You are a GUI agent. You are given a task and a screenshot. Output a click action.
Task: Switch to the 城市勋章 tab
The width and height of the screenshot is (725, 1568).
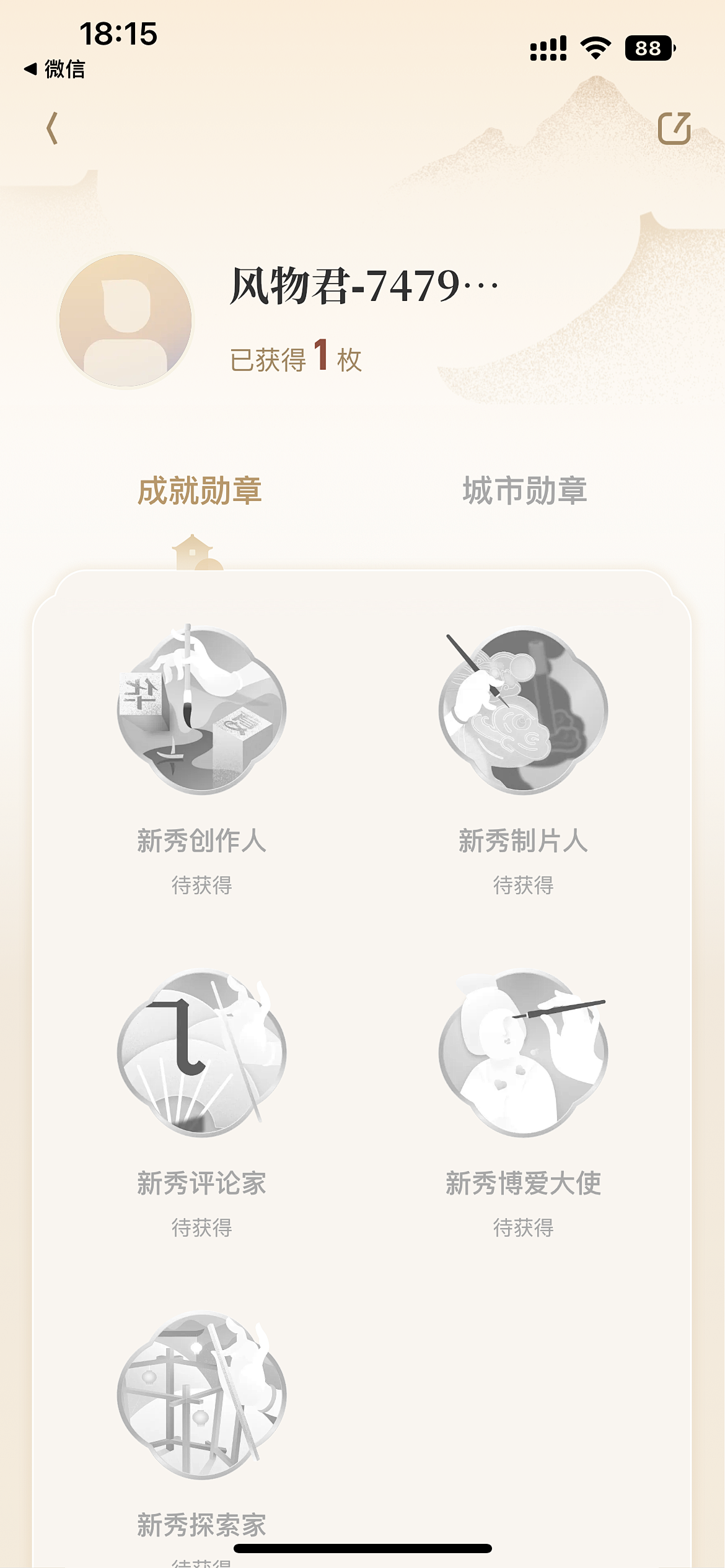click(524, 490)
